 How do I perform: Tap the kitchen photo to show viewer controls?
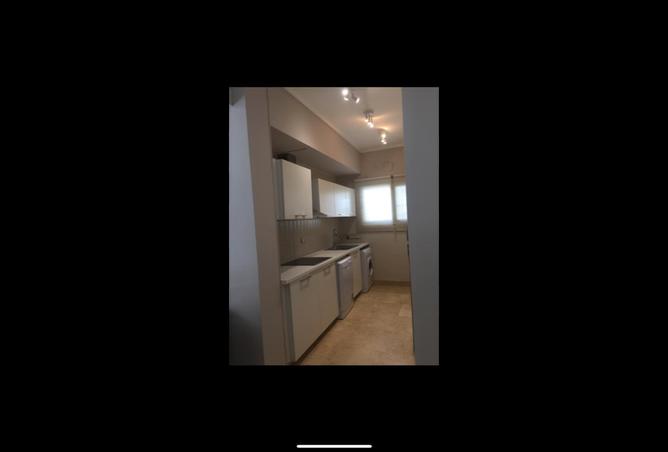[x=333, y=226]
